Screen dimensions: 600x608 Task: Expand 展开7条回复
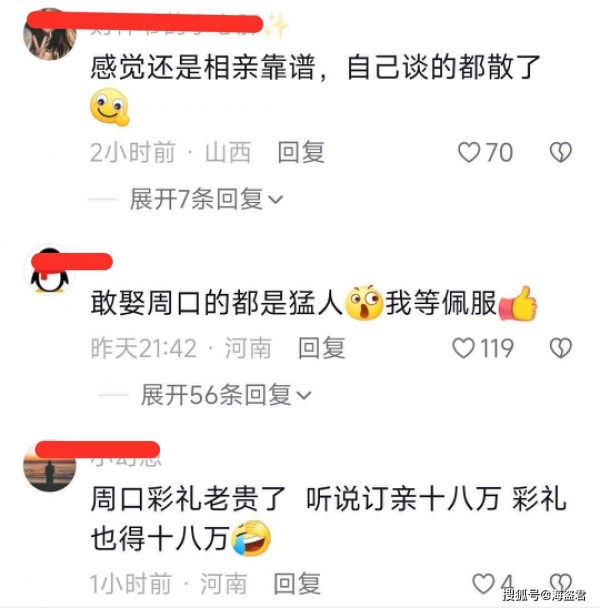coord(206,199)
